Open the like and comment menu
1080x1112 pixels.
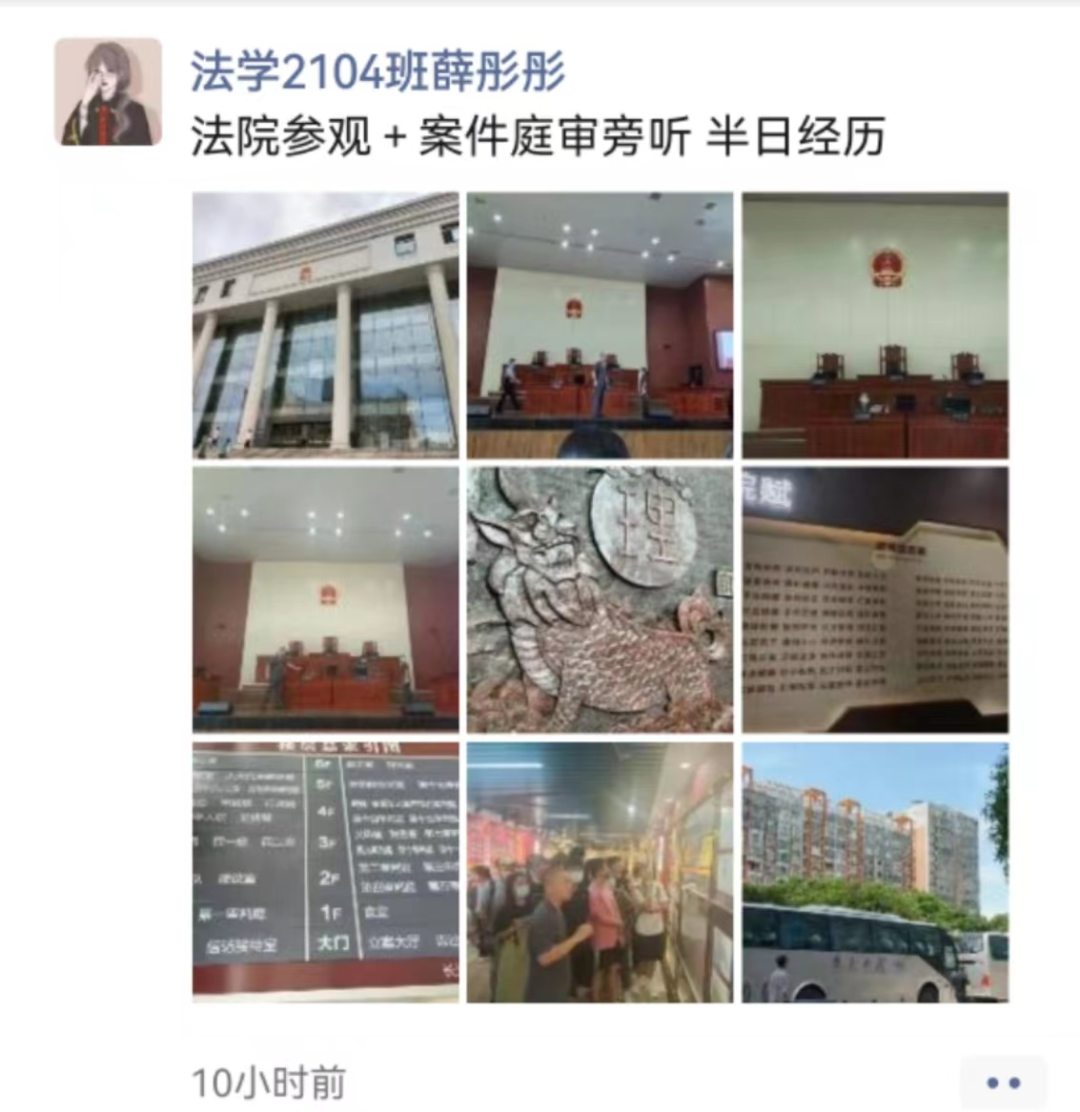[1002, 1082]
